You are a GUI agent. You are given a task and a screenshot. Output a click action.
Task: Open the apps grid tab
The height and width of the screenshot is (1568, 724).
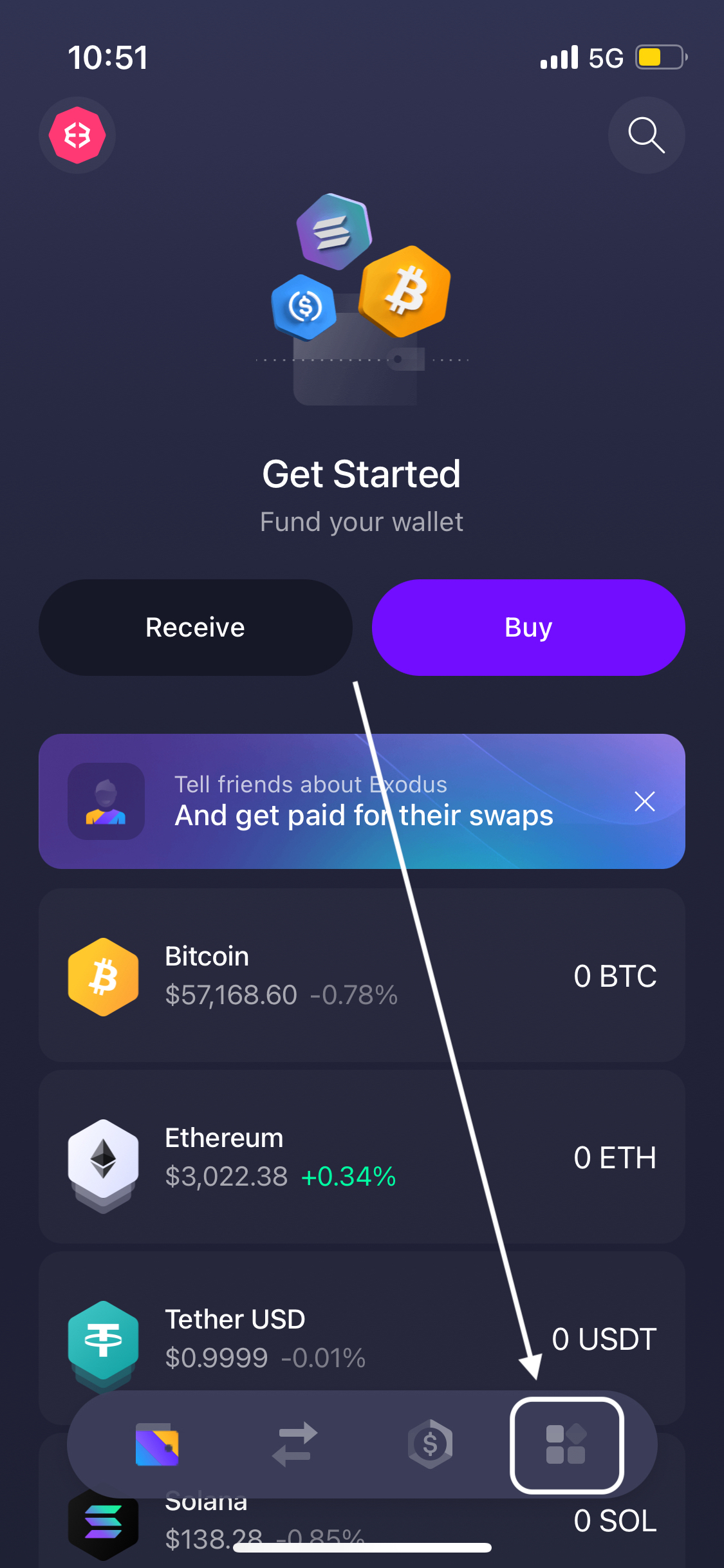[566, 1444]
